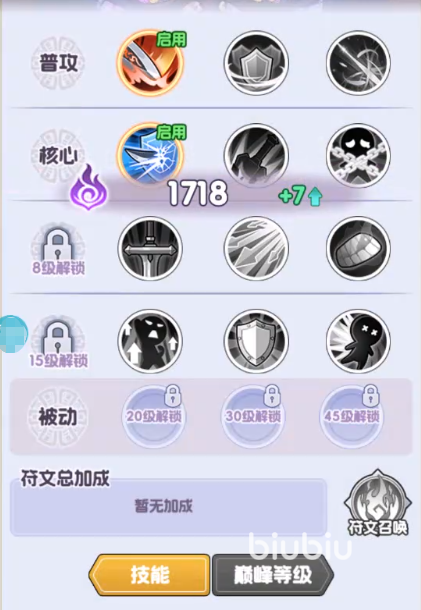Tap the flying arrows skill icon
Viewport: 421px width, 610px height.
256,248
